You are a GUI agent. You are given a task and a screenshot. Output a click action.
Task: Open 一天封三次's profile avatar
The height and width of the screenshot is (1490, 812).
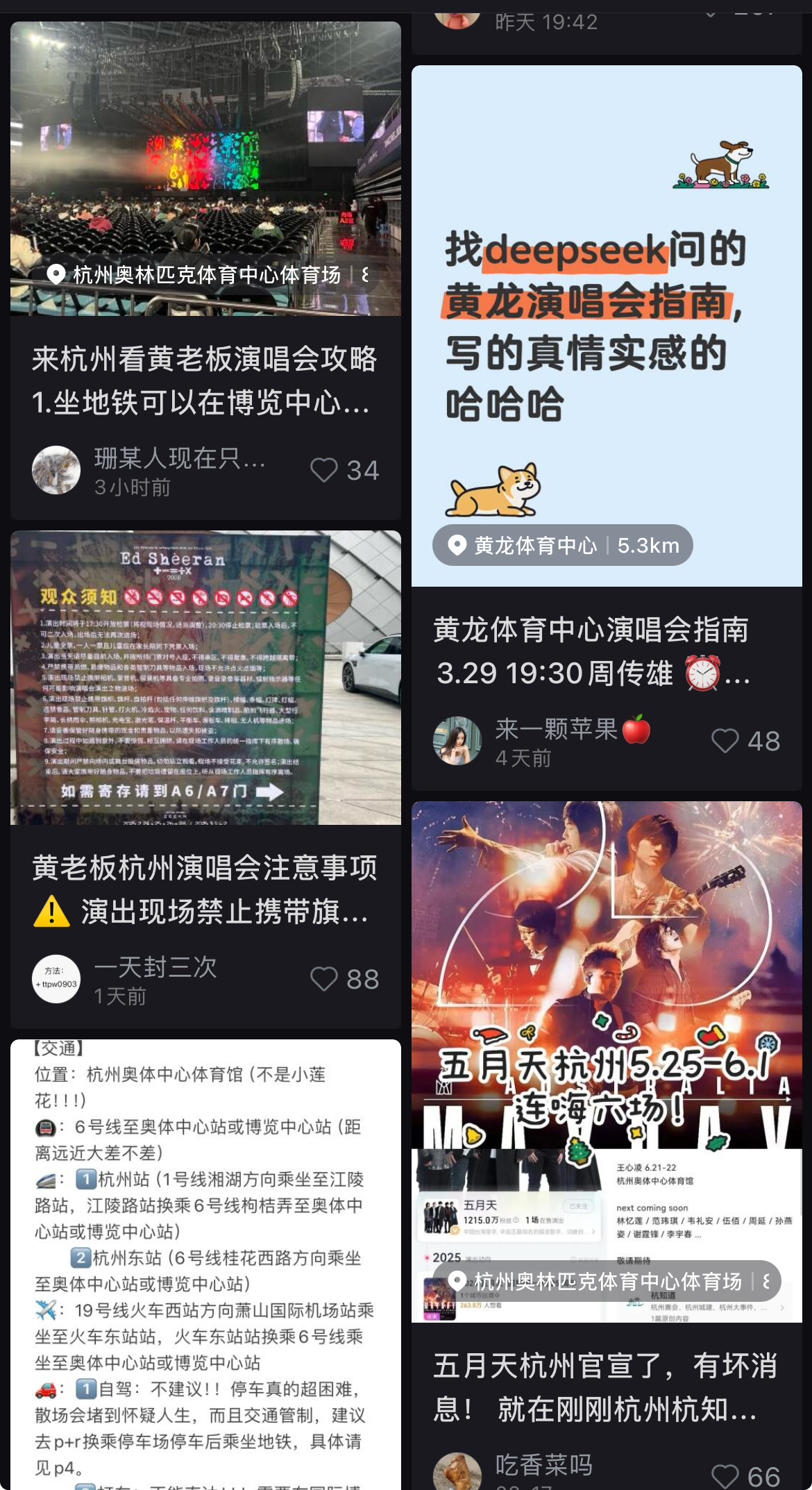pos(56,979)
